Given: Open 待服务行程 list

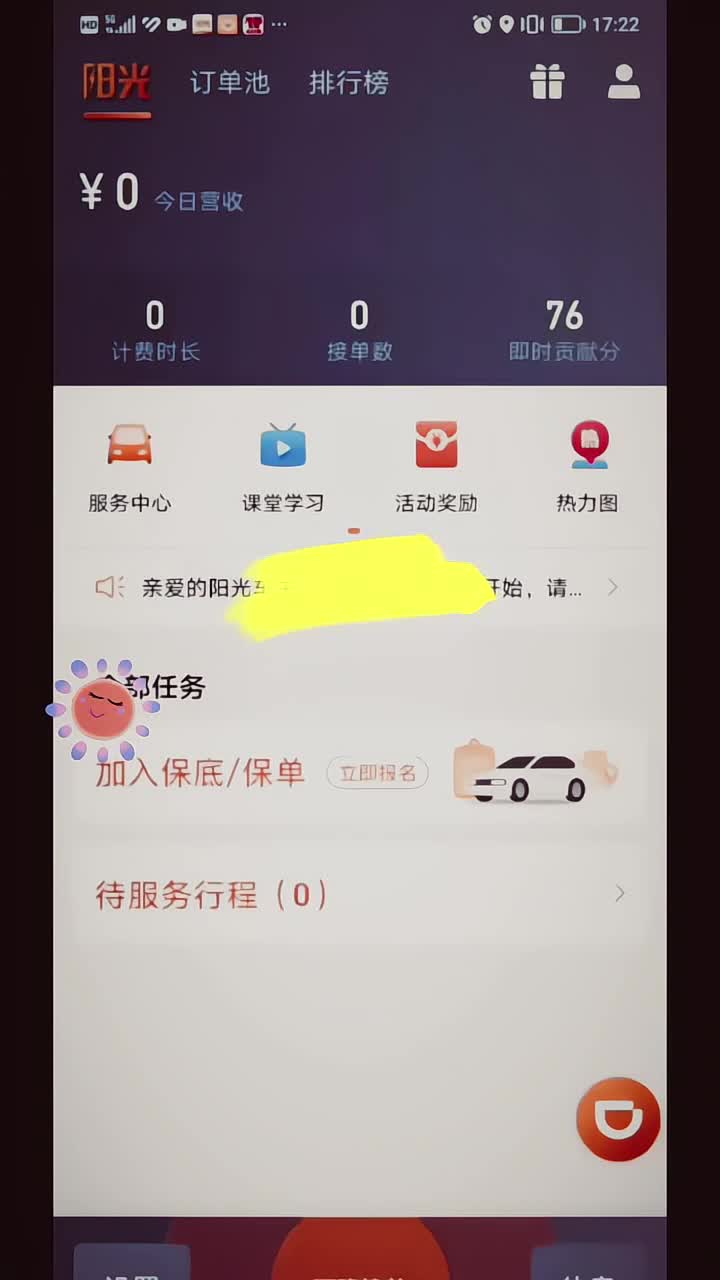Looking at the screenshot, I should click(360, 894).
